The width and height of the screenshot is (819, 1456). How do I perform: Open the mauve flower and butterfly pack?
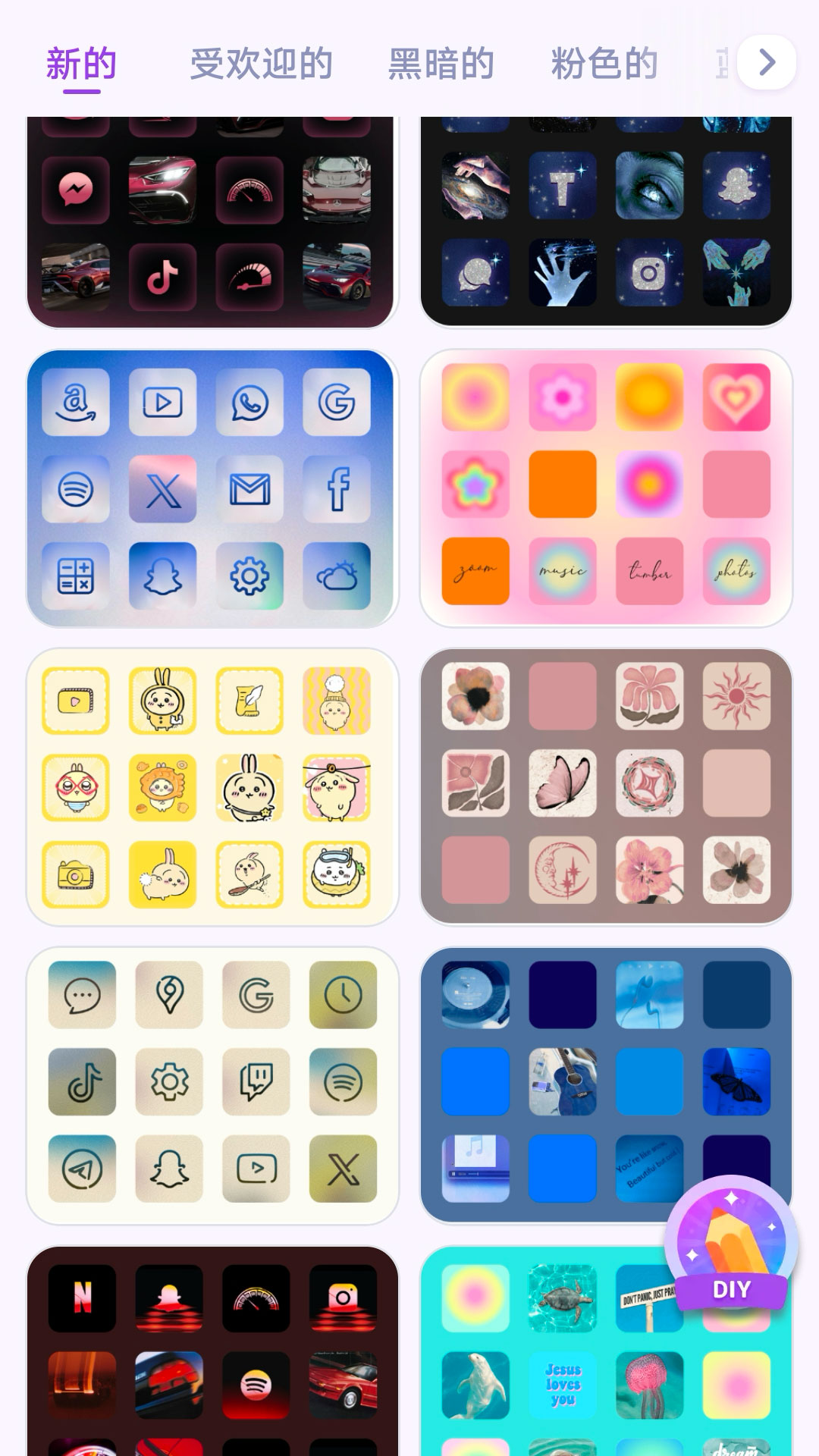(606, 786)
